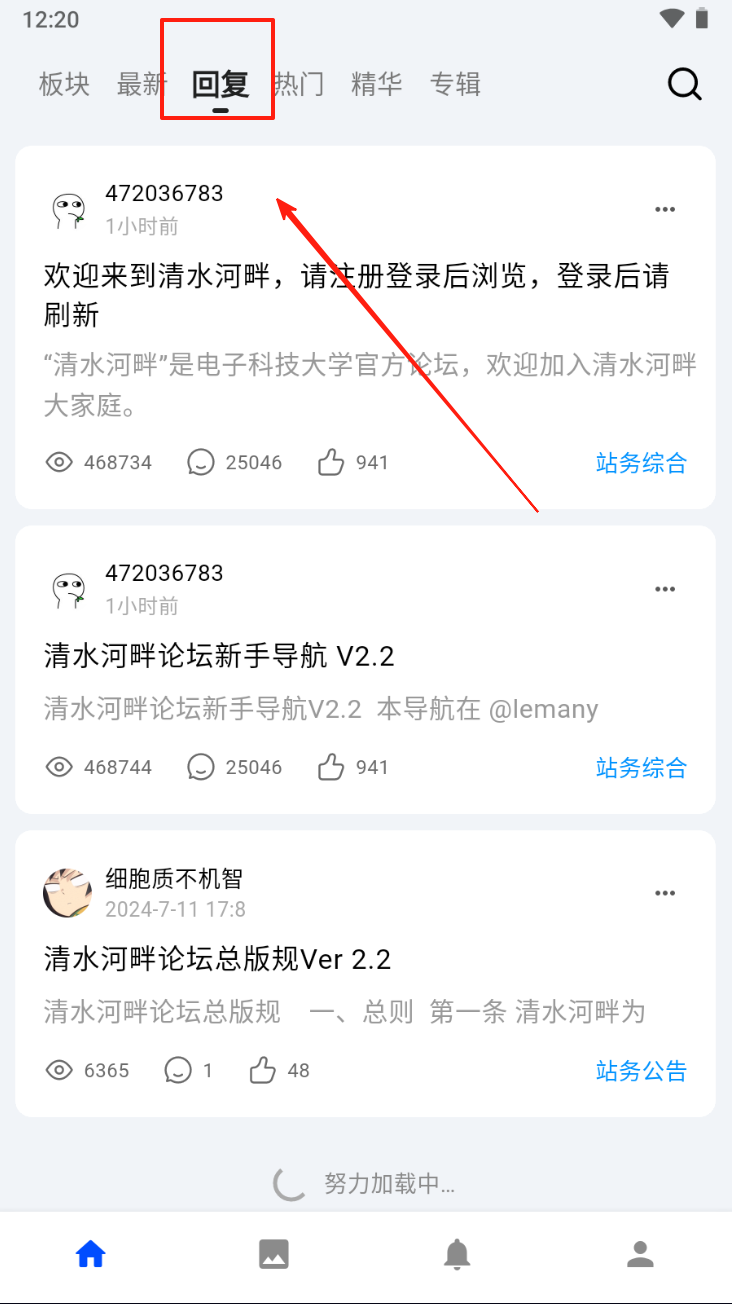Switch to the 最新 tab
732x1304 pixels.
142,84
